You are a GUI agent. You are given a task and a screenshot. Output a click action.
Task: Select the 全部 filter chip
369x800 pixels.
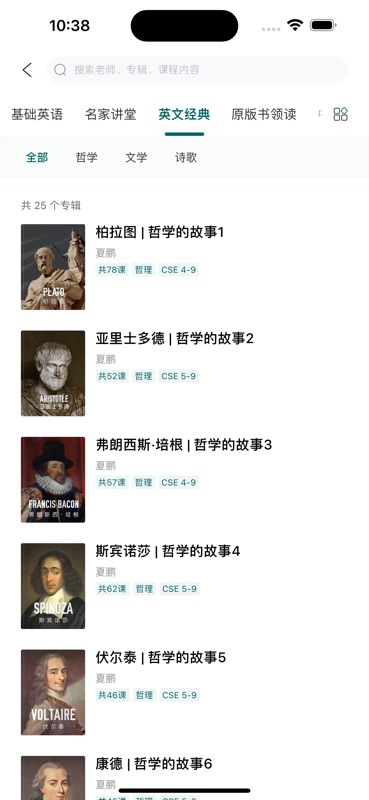(x=37, y=158)
